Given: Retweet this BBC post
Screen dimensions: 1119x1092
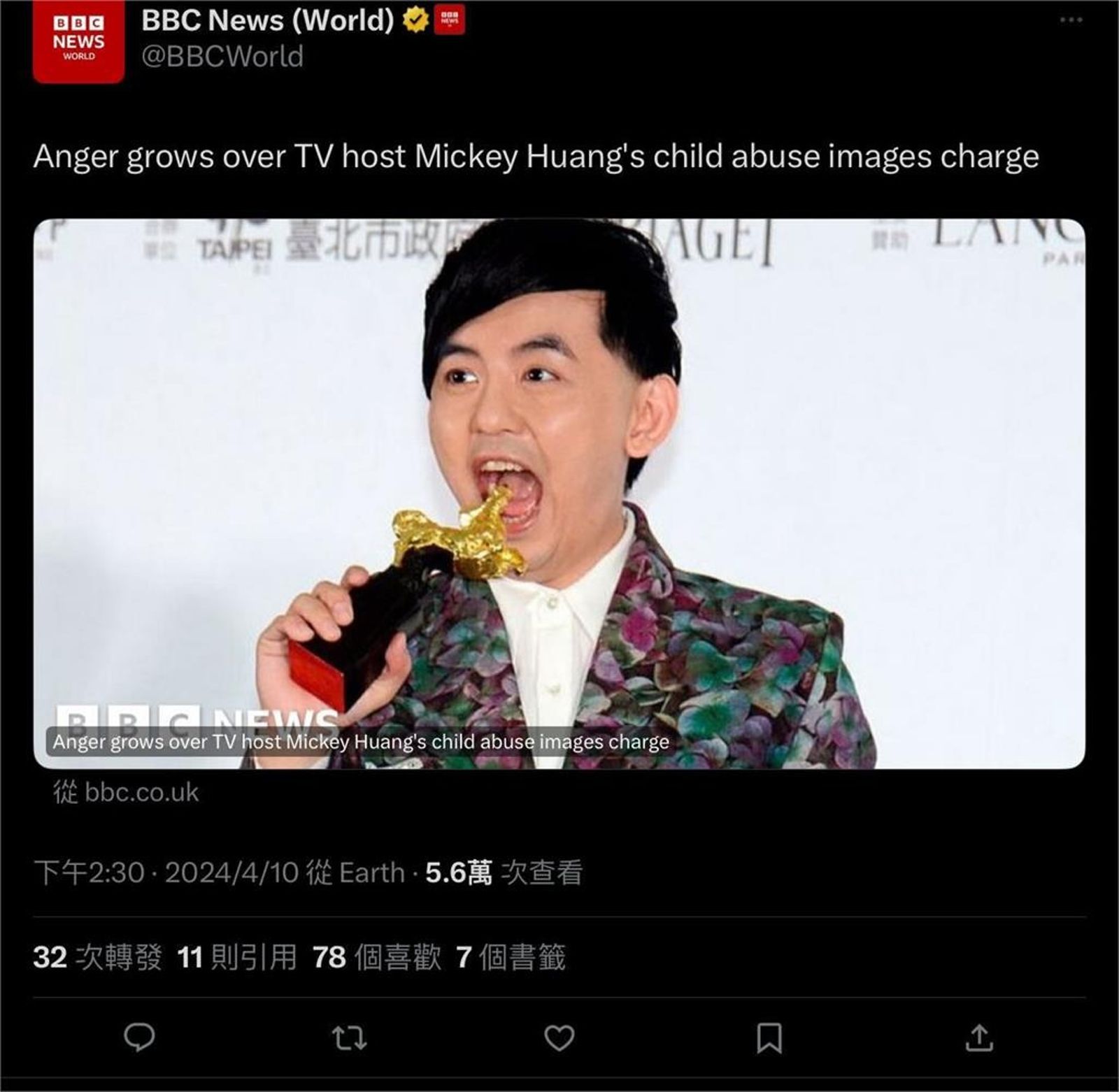Looking at the screenshot, I should pyautogui.click(x=349, y=1037).
